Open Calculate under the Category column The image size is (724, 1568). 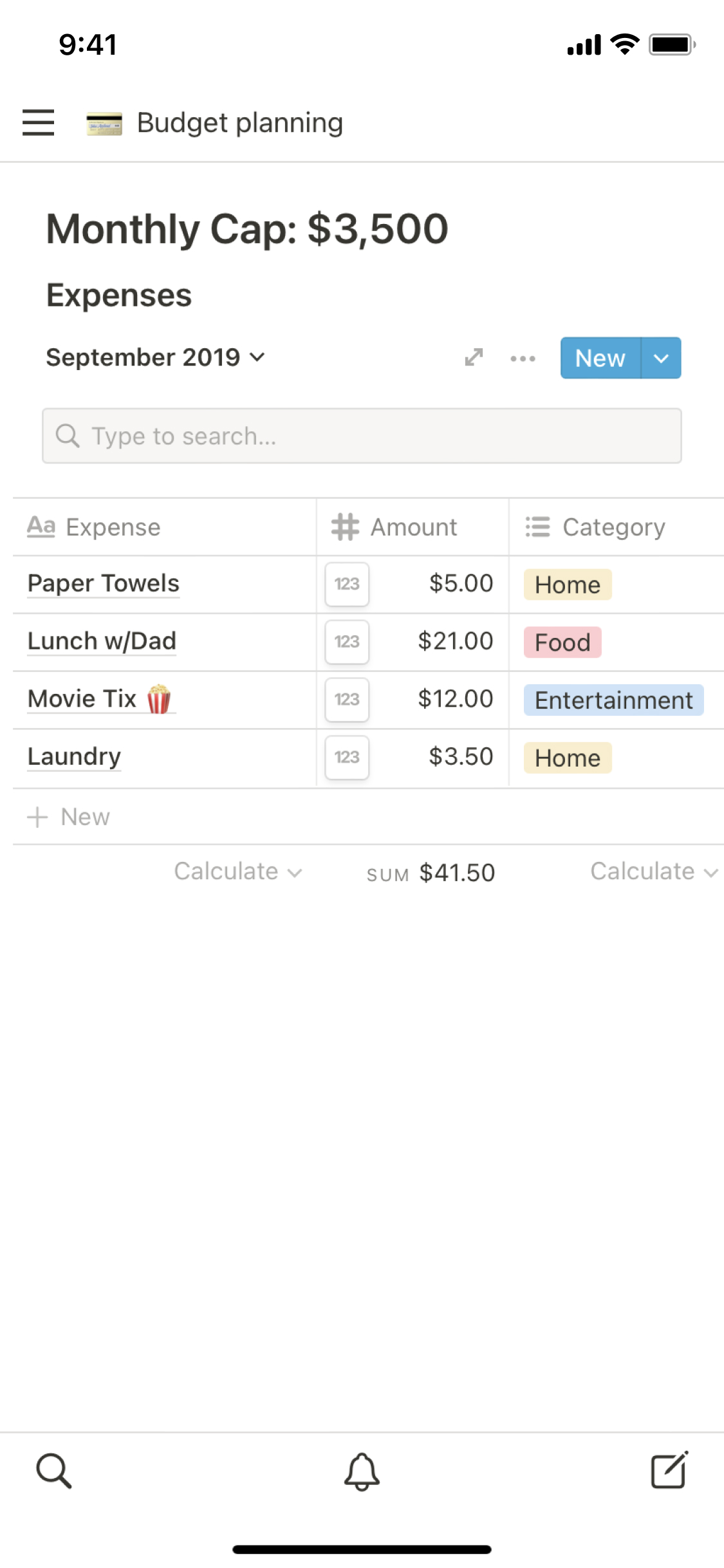pyautogui.click(x=653, y=872)
